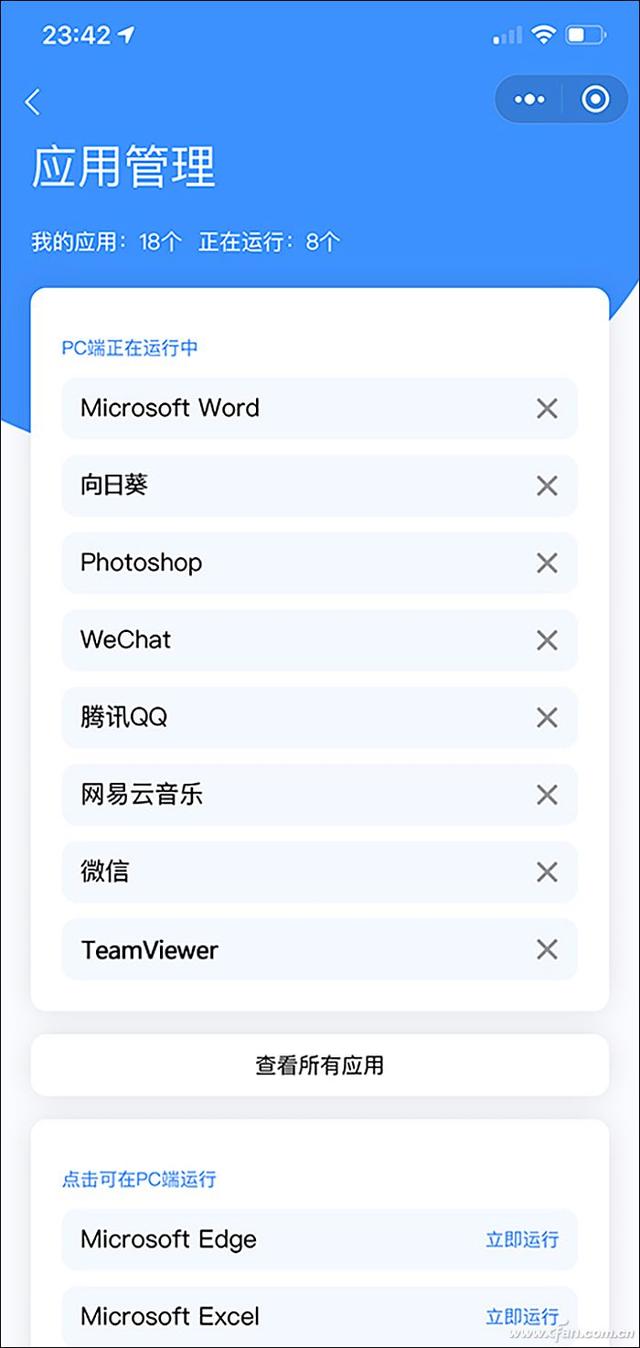Tap 查看所有应用 to view all apps

[320, 1065]
